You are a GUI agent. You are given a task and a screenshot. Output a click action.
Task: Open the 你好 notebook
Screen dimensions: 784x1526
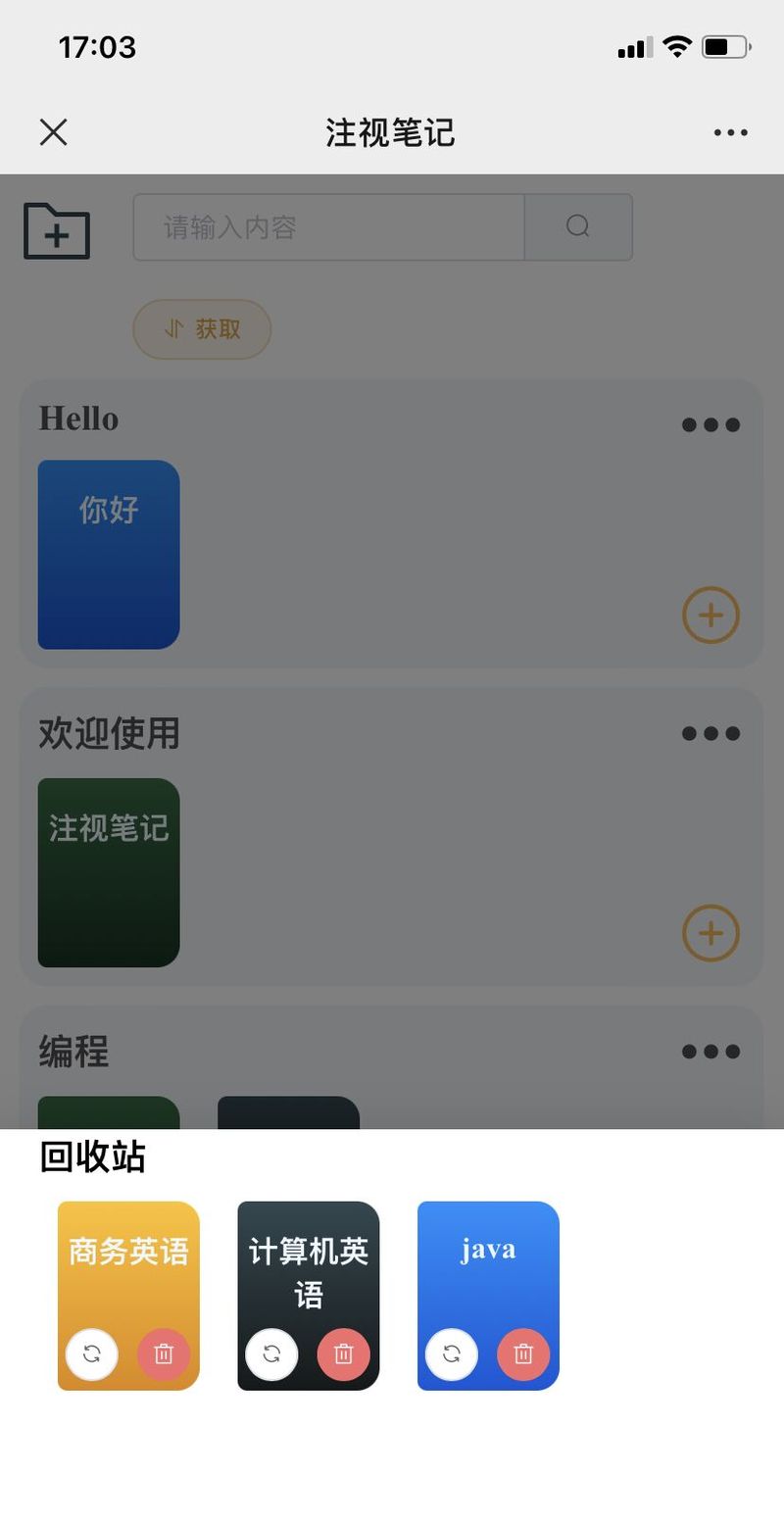click(109, 554)
